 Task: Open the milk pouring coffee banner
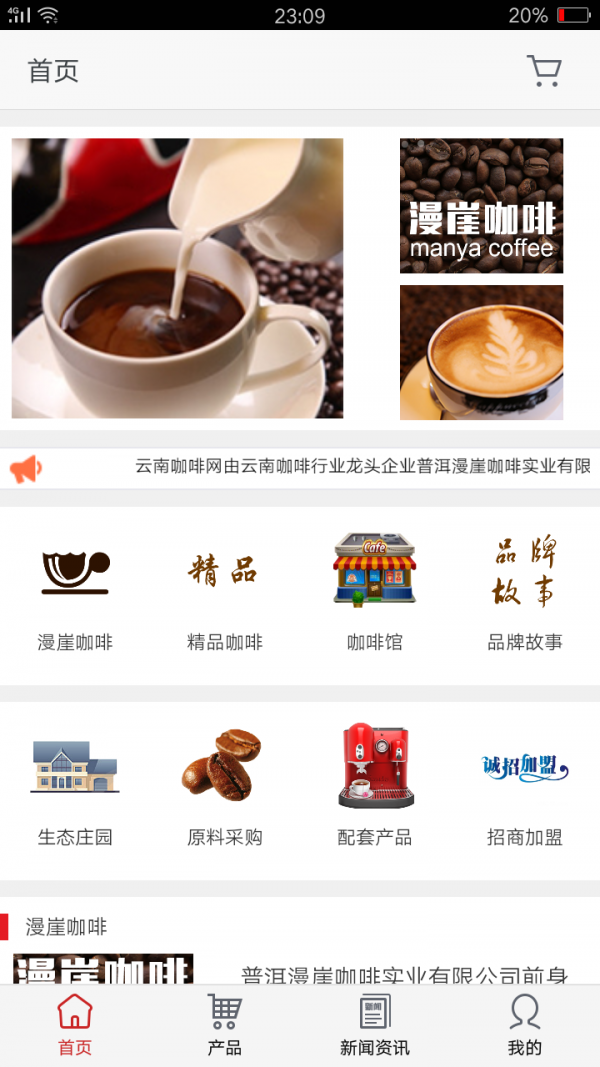[177, 278]
